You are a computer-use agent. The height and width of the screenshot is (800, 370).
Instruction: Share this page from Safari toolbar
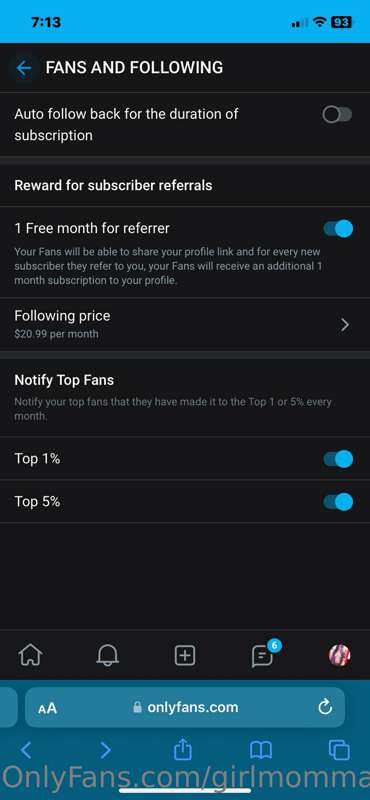pos(183,750)
